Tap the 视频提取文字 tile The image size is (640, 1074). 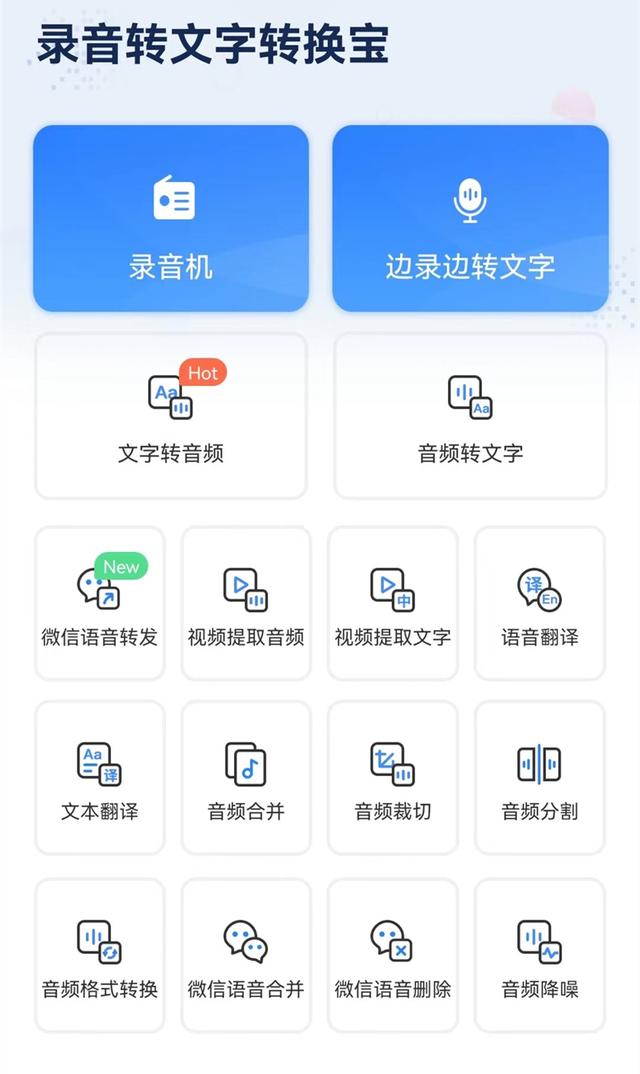393,604
